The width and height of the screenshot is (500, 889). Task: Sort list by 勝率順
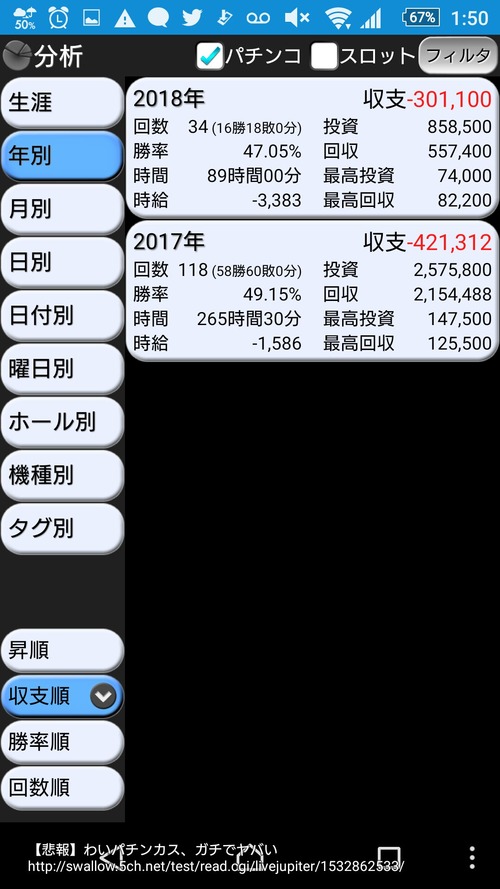62,742
